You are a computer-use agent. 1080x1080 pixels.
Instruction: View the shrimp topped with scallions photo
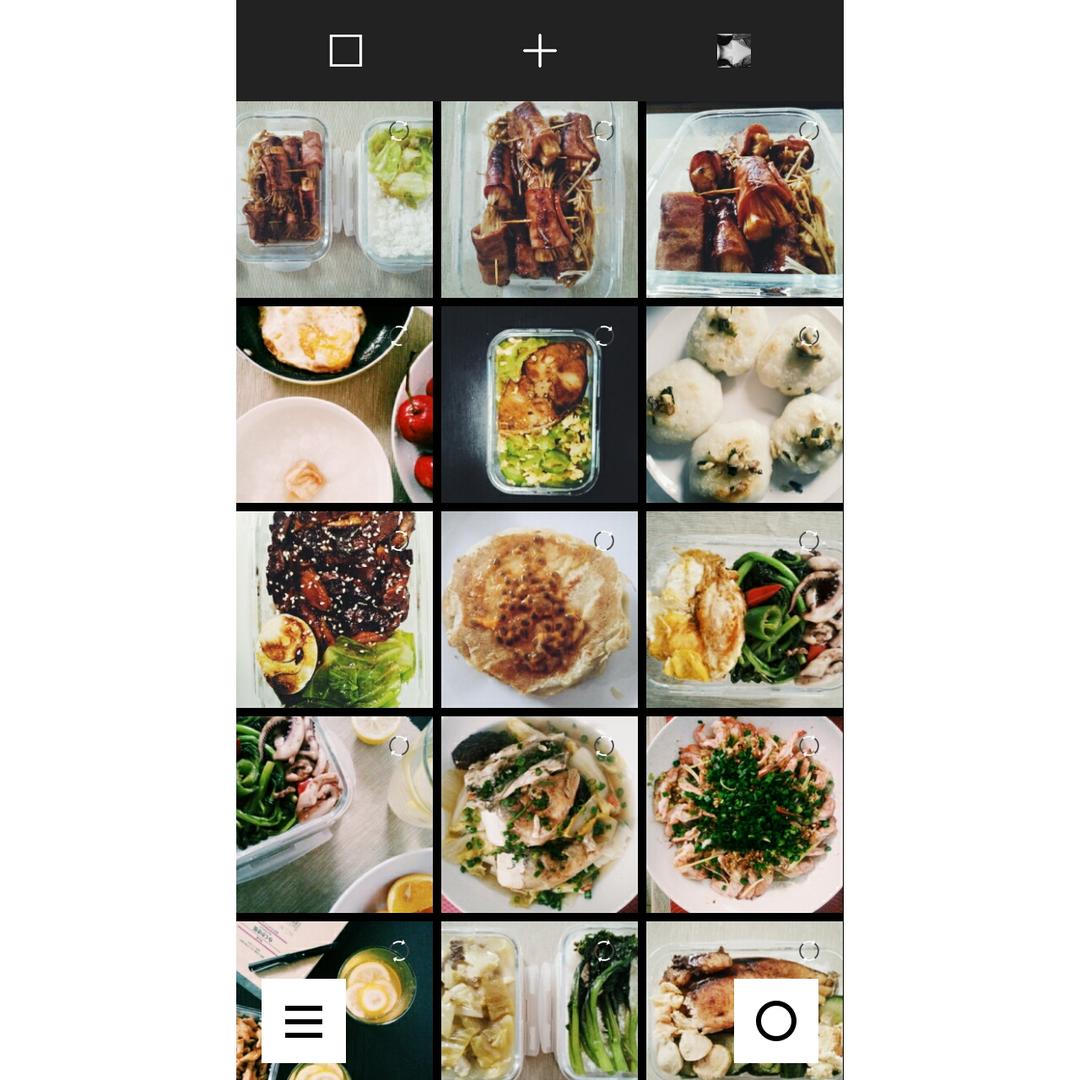(x=745, y=815)
